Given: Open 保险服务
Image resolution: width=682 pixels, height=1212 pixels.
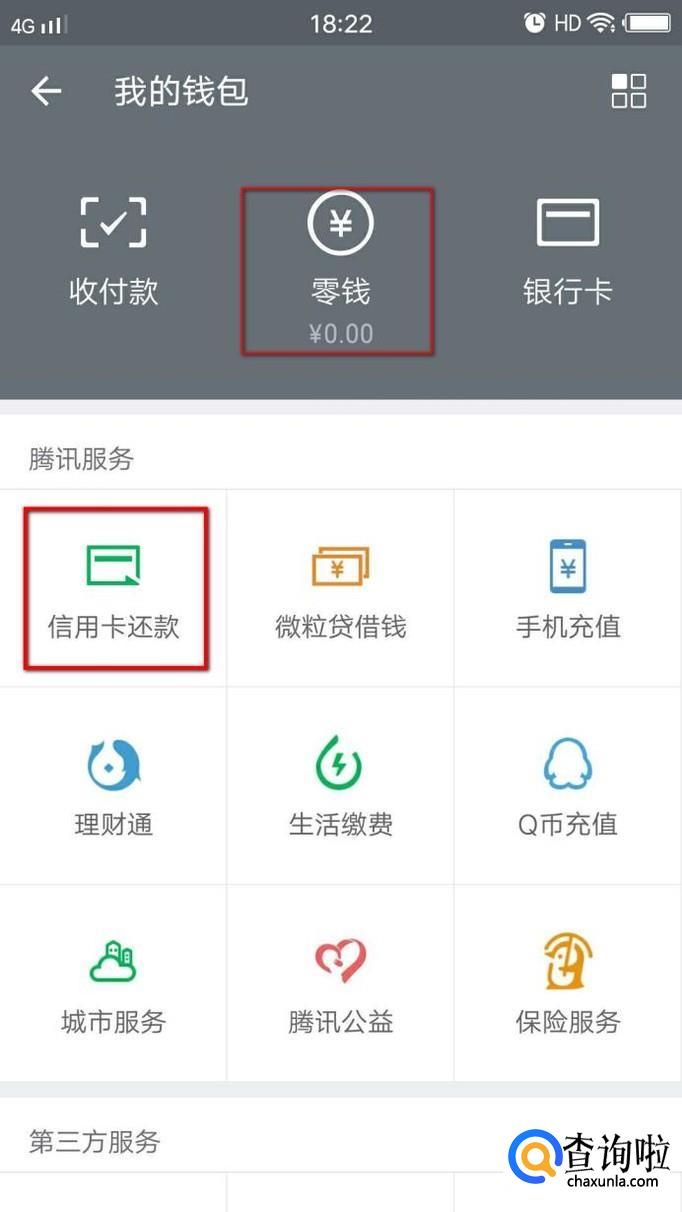Looking at the screenshot, I should pyautogui.click(x=568, y=984).
